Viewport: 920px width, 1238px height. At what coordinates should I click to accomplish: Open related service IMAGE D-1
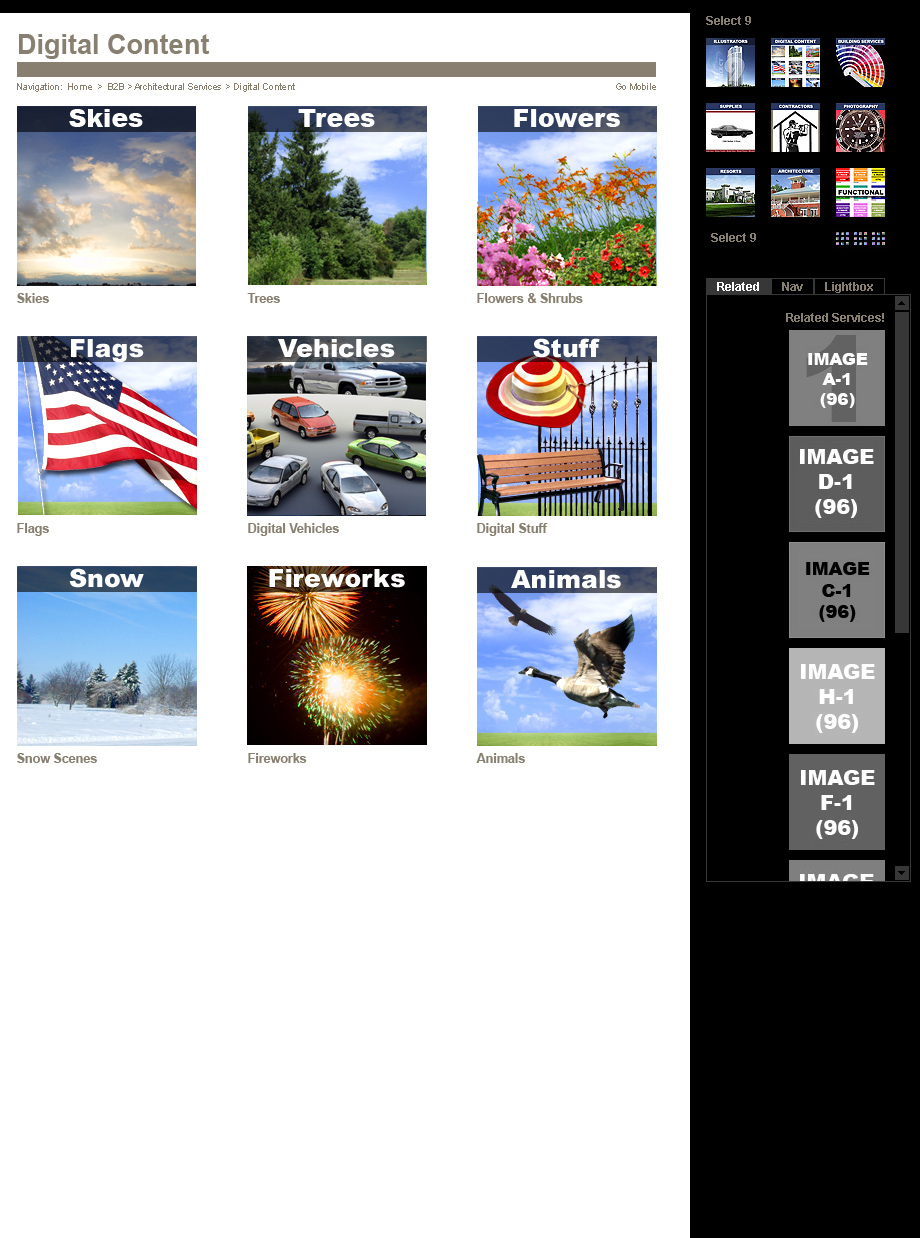[x=837, y=483]
